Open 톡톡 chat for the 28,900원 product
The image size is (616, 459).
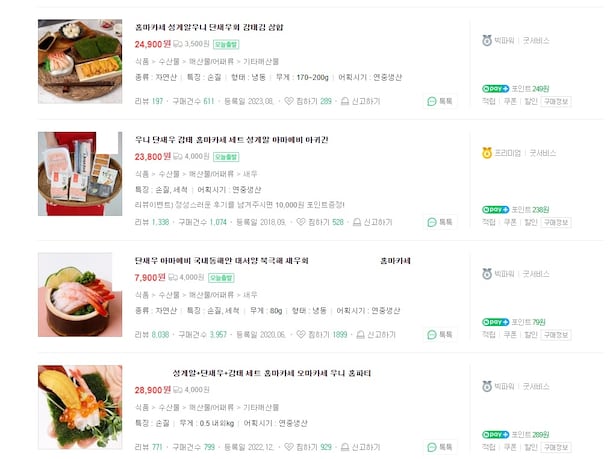point(441,447)
